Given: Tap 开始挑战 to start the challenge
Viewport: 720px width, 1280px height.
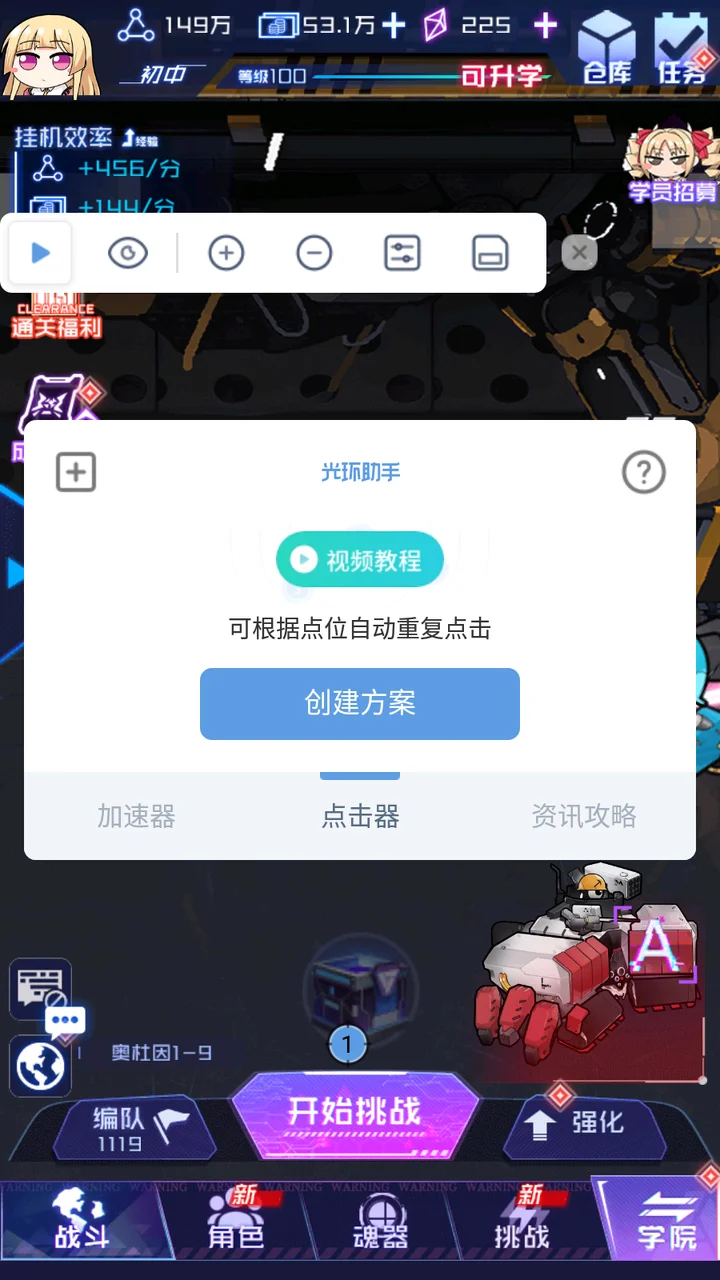Looking at the screenshot, I should (355, 1112).
